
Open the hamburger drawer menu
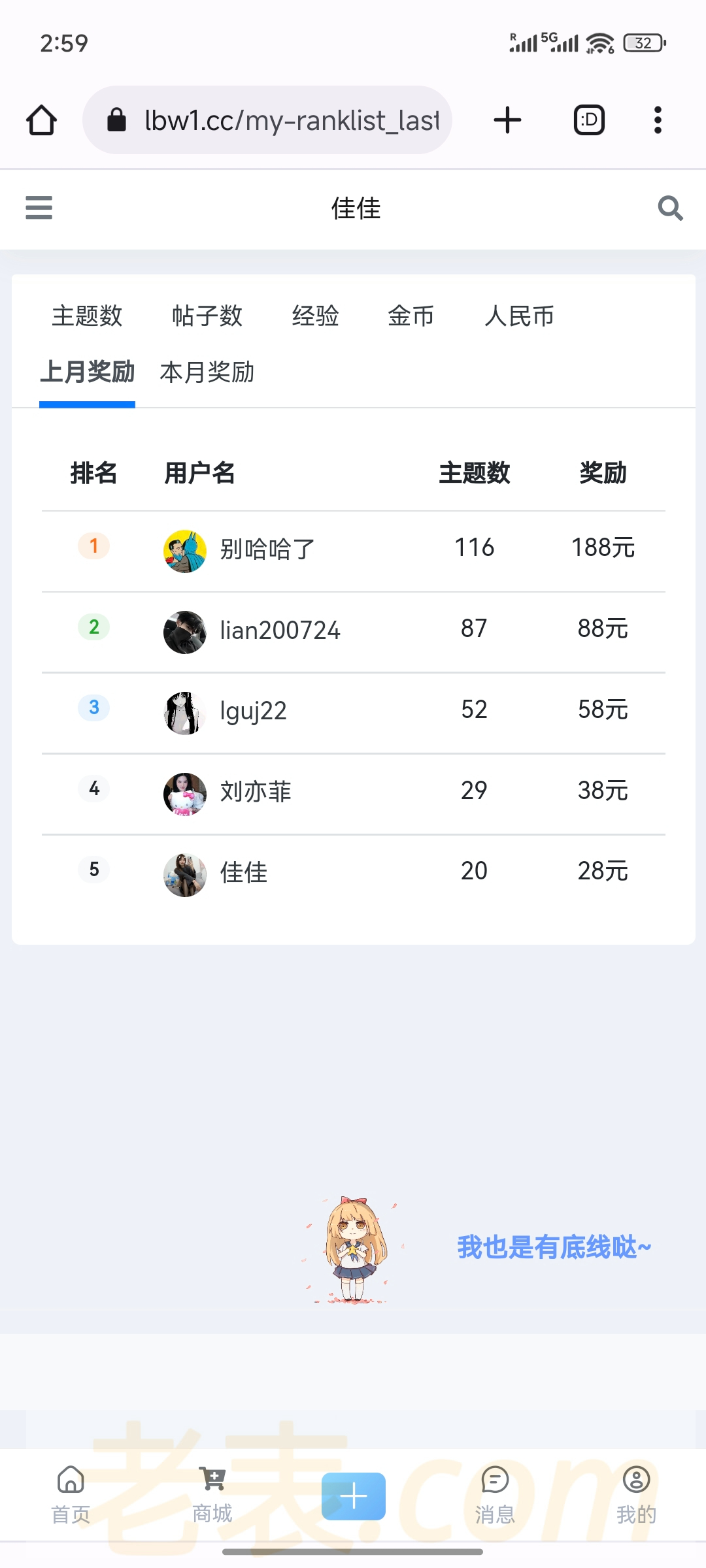click(39, 208)
